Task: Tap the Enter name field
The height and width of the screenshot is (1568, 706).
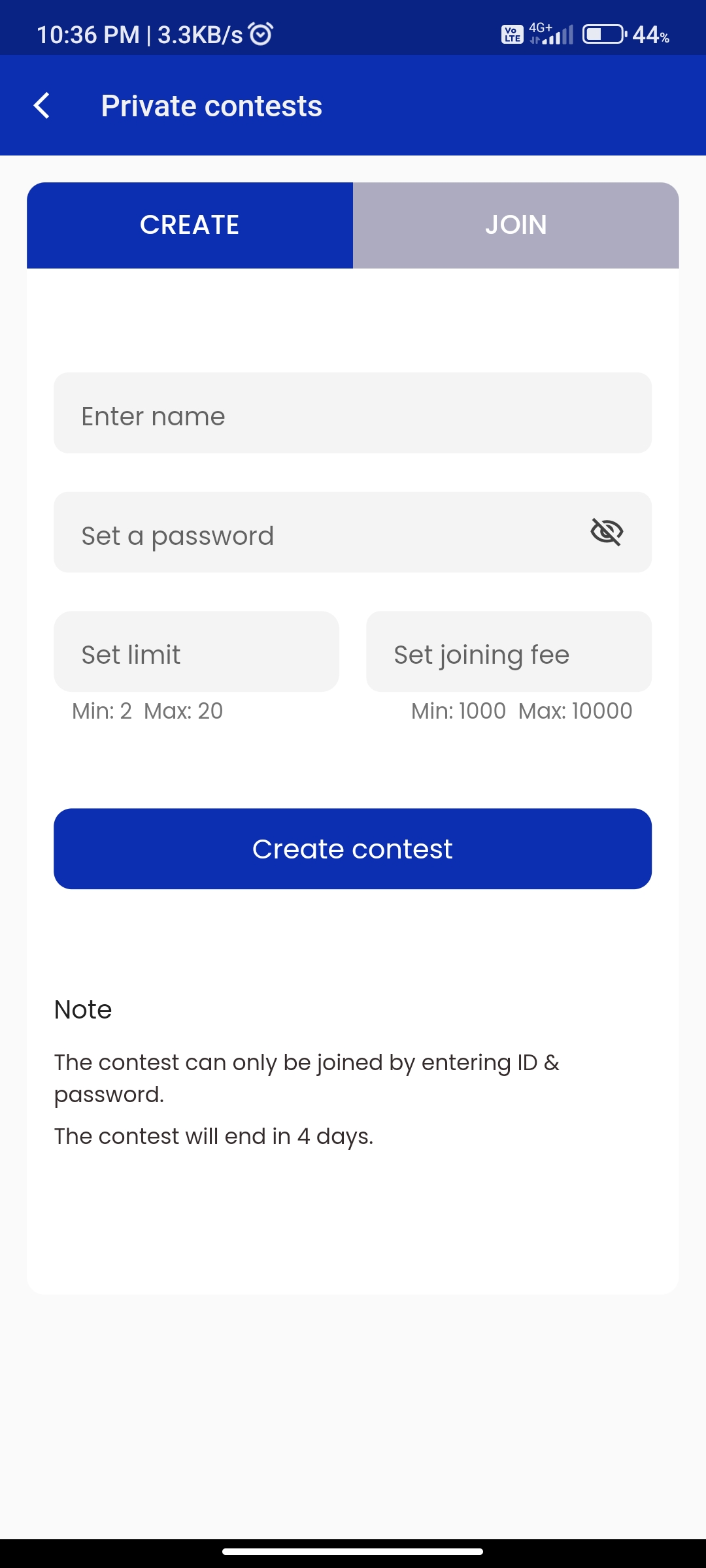Action: tap(352, 413)
